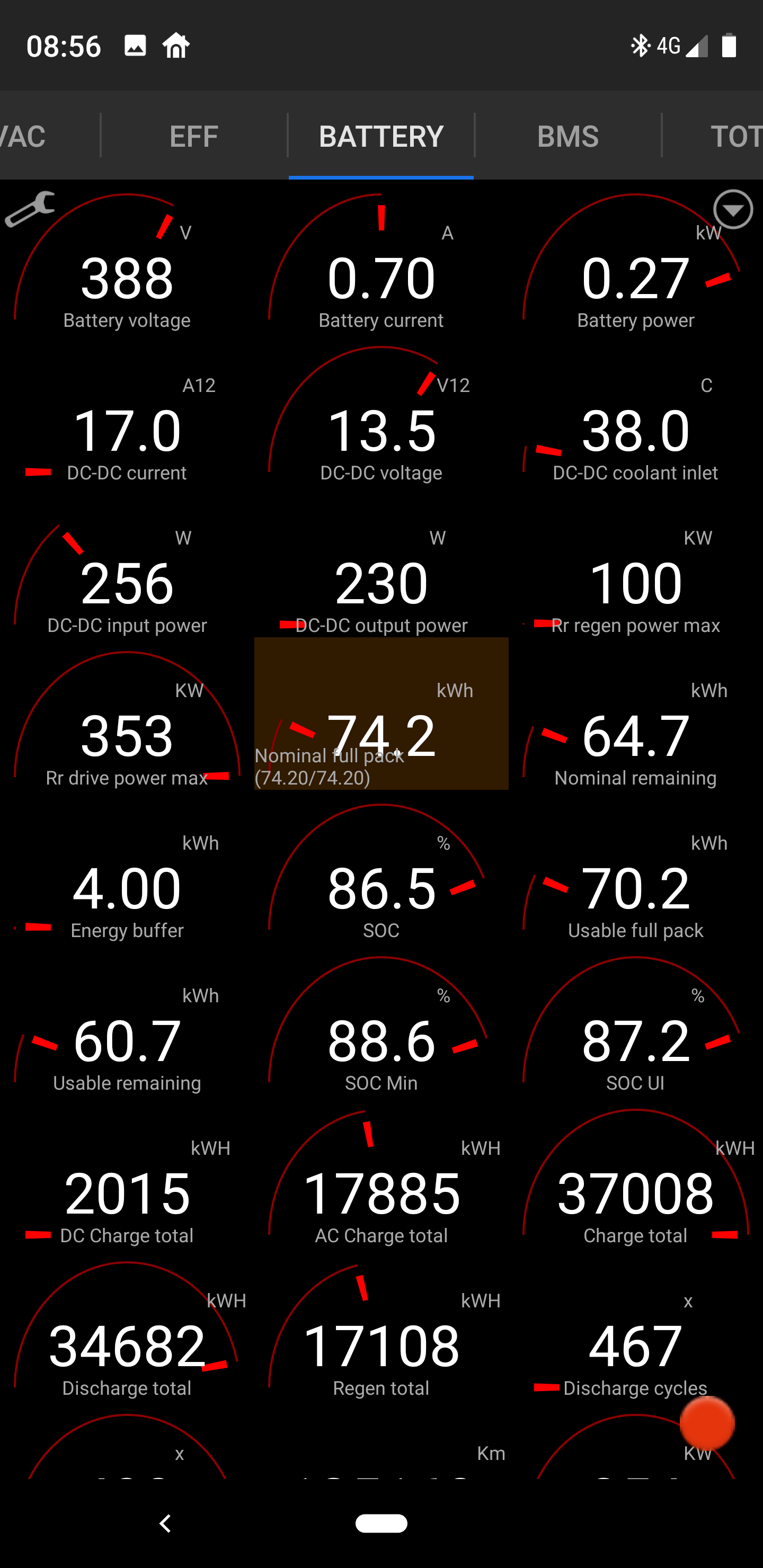The width and height of the screenshot is (763, 1568).
Task: Open the dropdown arrow at top right
Action: [x=733, y=209]
